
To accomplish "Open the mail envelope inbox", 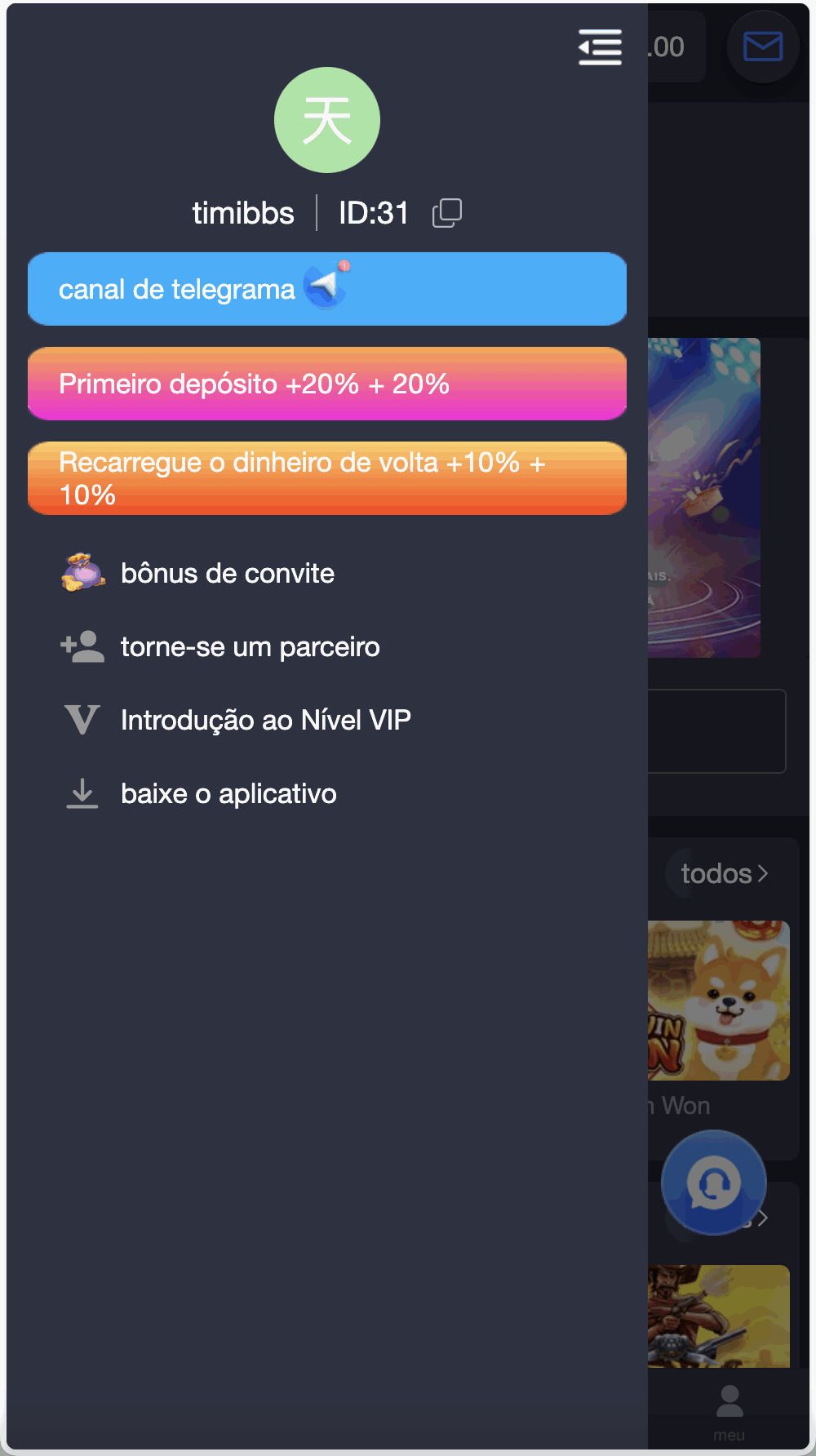I will (x=761, y=47).
